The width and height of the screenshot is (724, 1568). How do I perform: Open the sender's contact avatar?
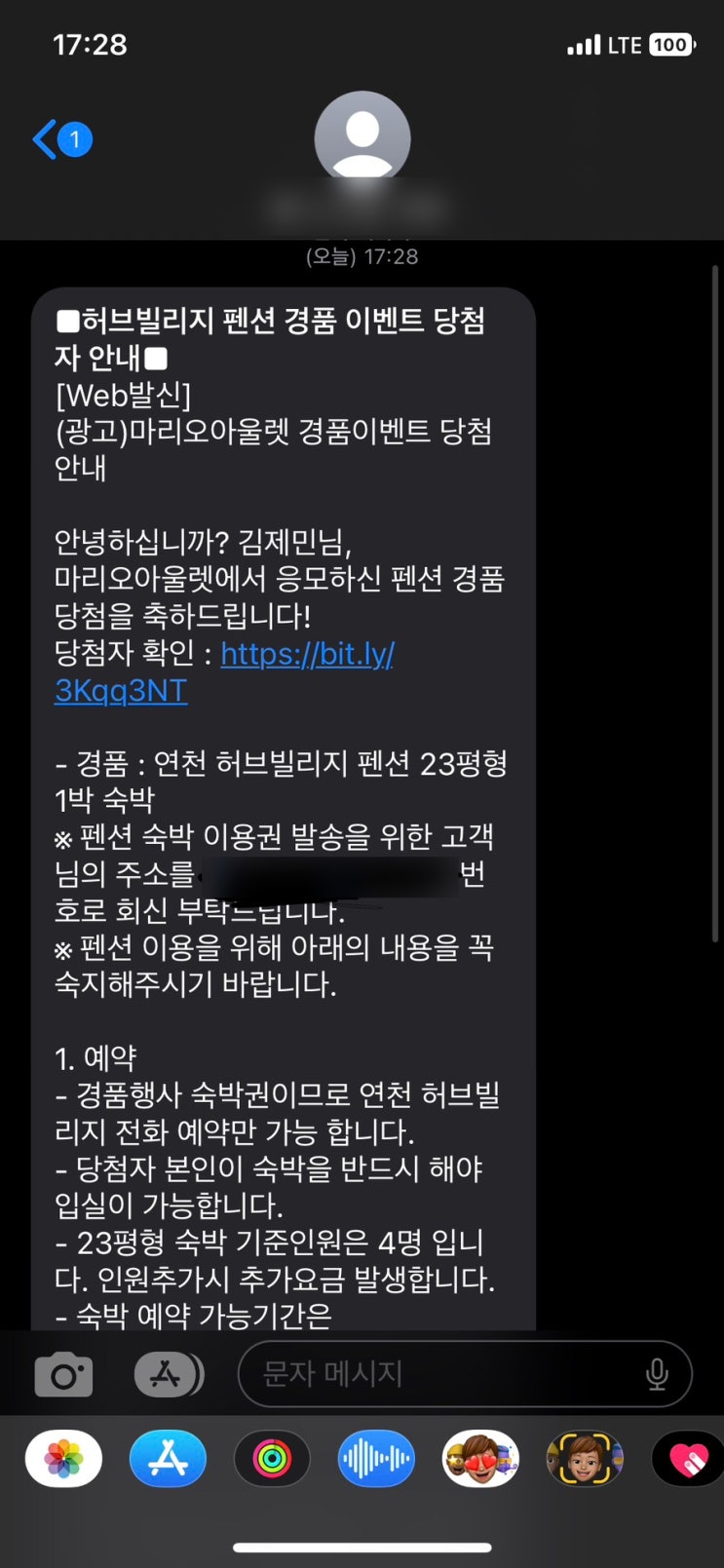tap(362, 137)
